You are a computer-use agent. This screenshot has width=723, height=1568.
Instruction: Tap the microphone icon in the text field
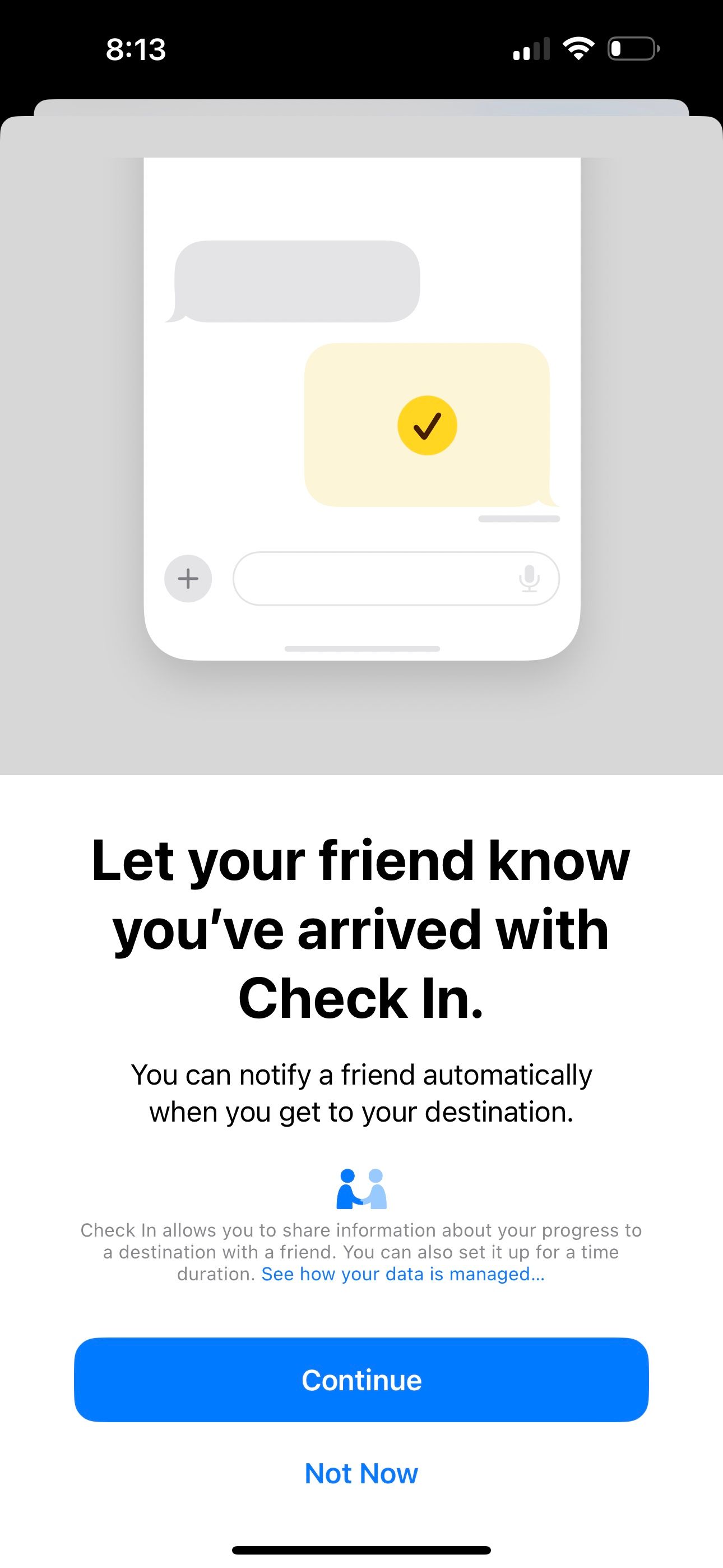[530, 579]
